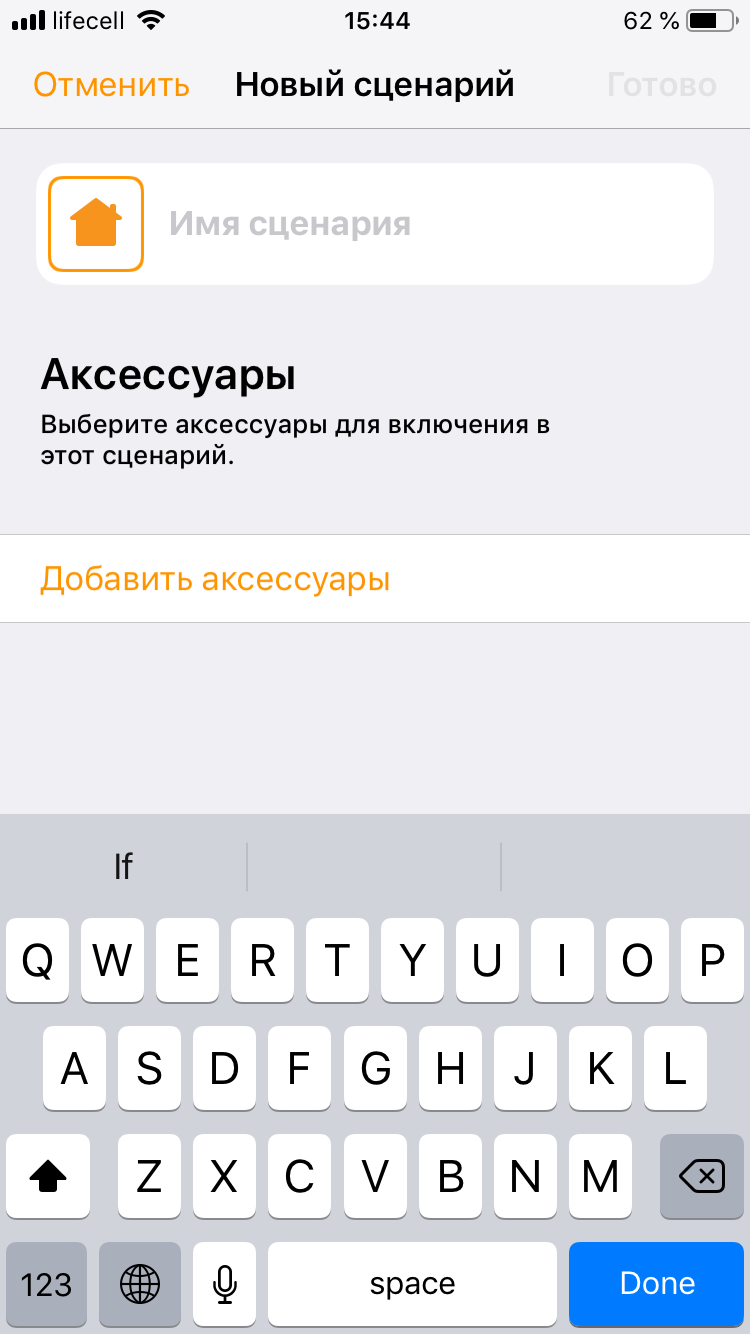Start dictation with the microphone key
The image size is (750, 1334).
[225, 1284]
